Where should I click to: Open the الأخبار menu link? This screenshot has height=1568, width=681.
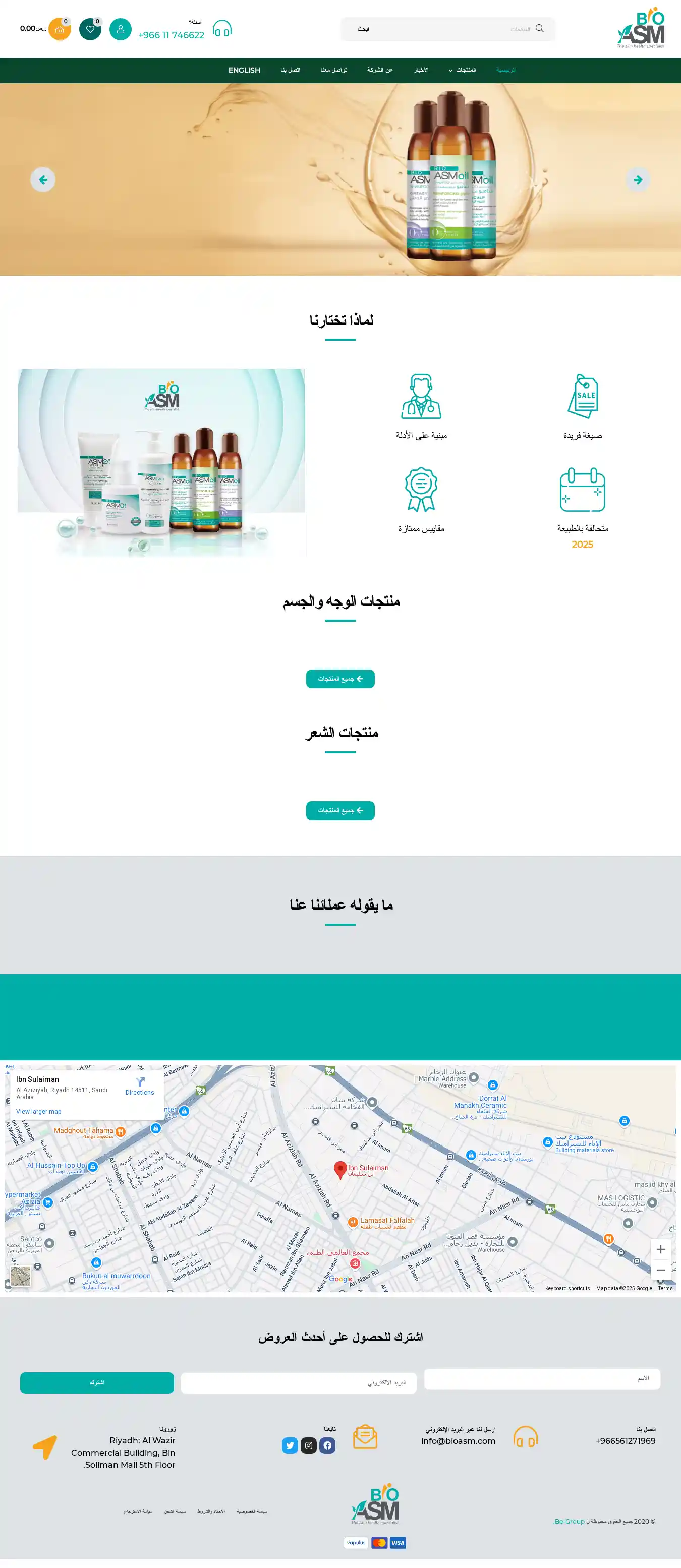point(421,70)
